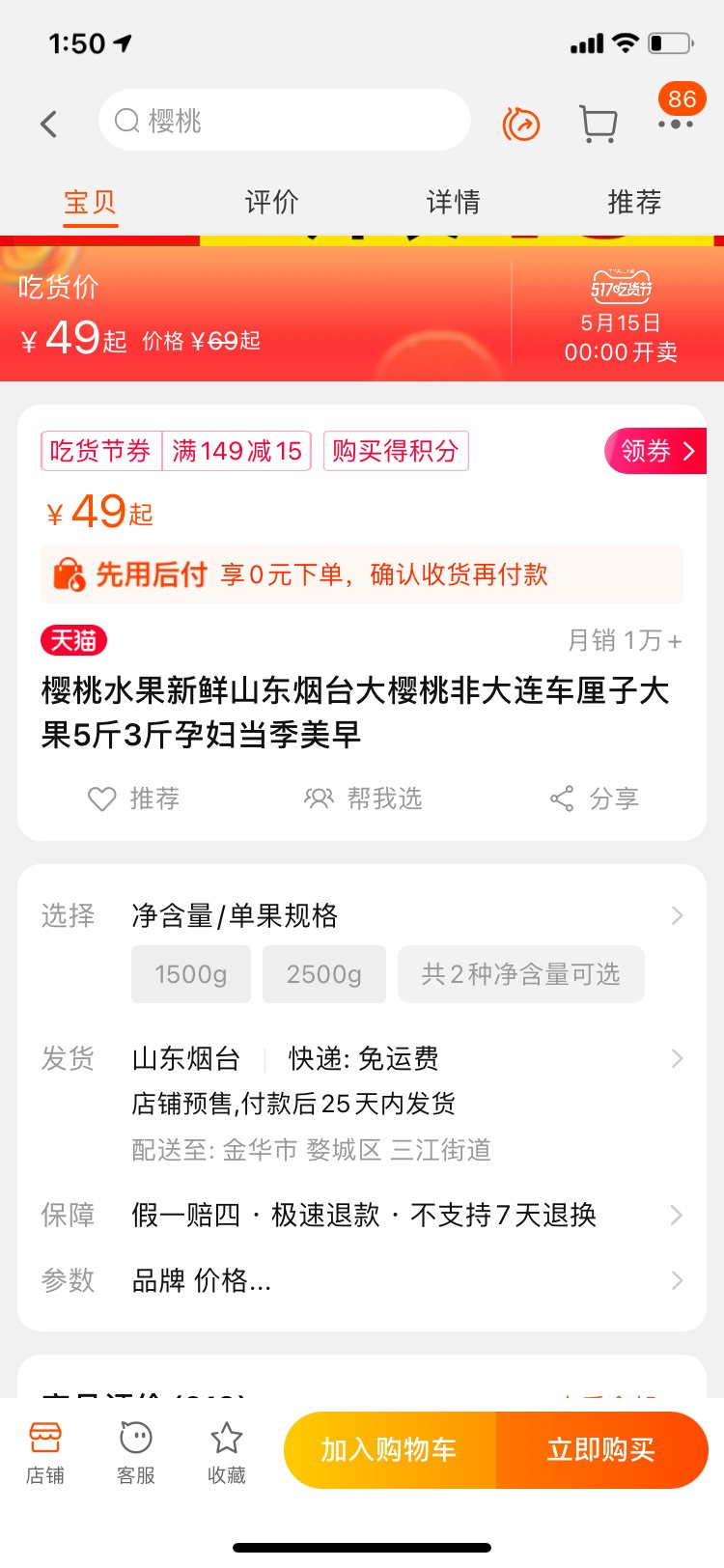Tap the orange circular arrow icon
Image resolution: width=724 pixels, height=1568 pixels.
click(521, 124)
